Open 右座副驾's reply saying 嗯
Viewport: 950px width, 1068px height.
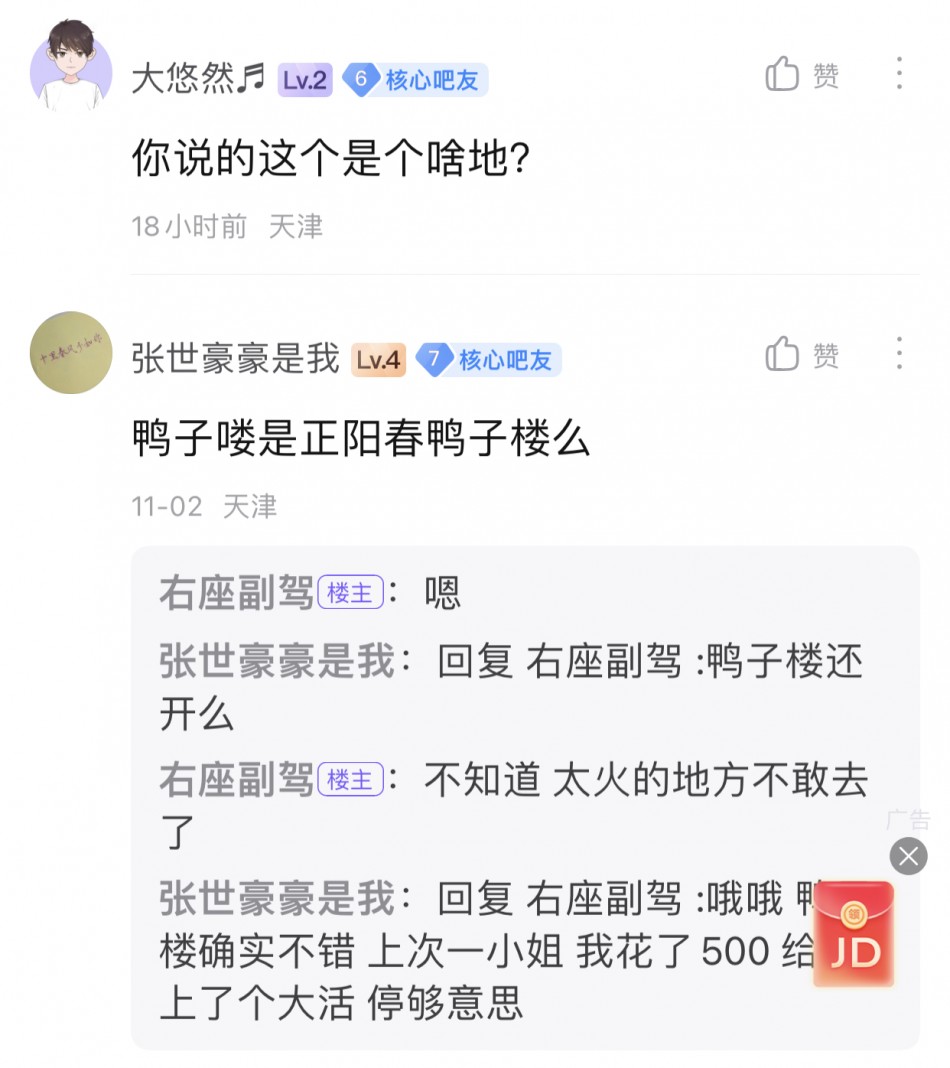[440, 593]
